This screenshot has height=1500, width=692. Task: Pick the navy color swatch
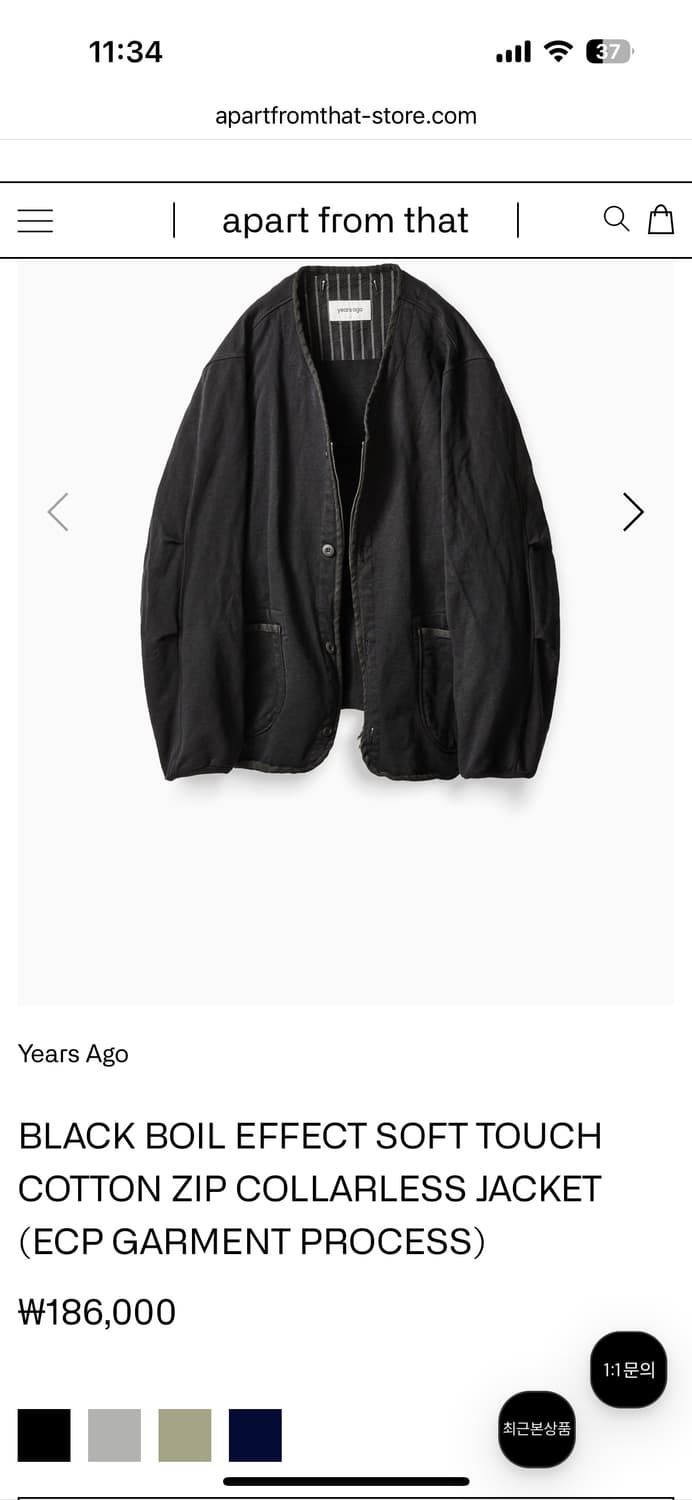pos(255,1435)
